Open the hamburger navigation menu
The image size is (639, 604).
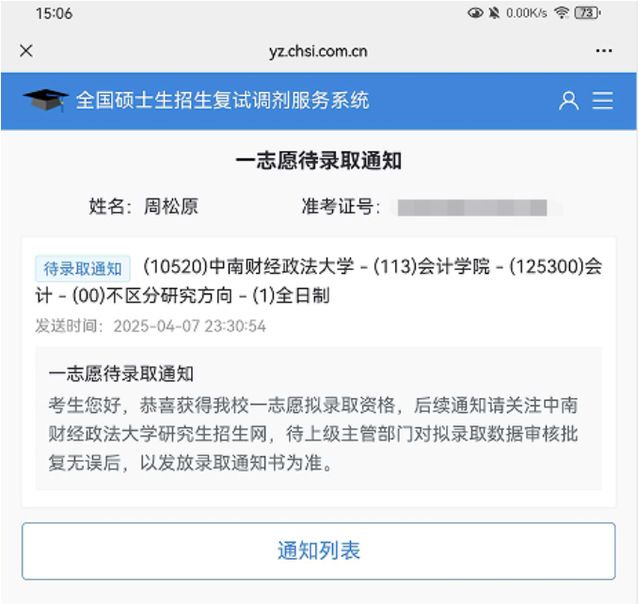click(x=602, y=101)
